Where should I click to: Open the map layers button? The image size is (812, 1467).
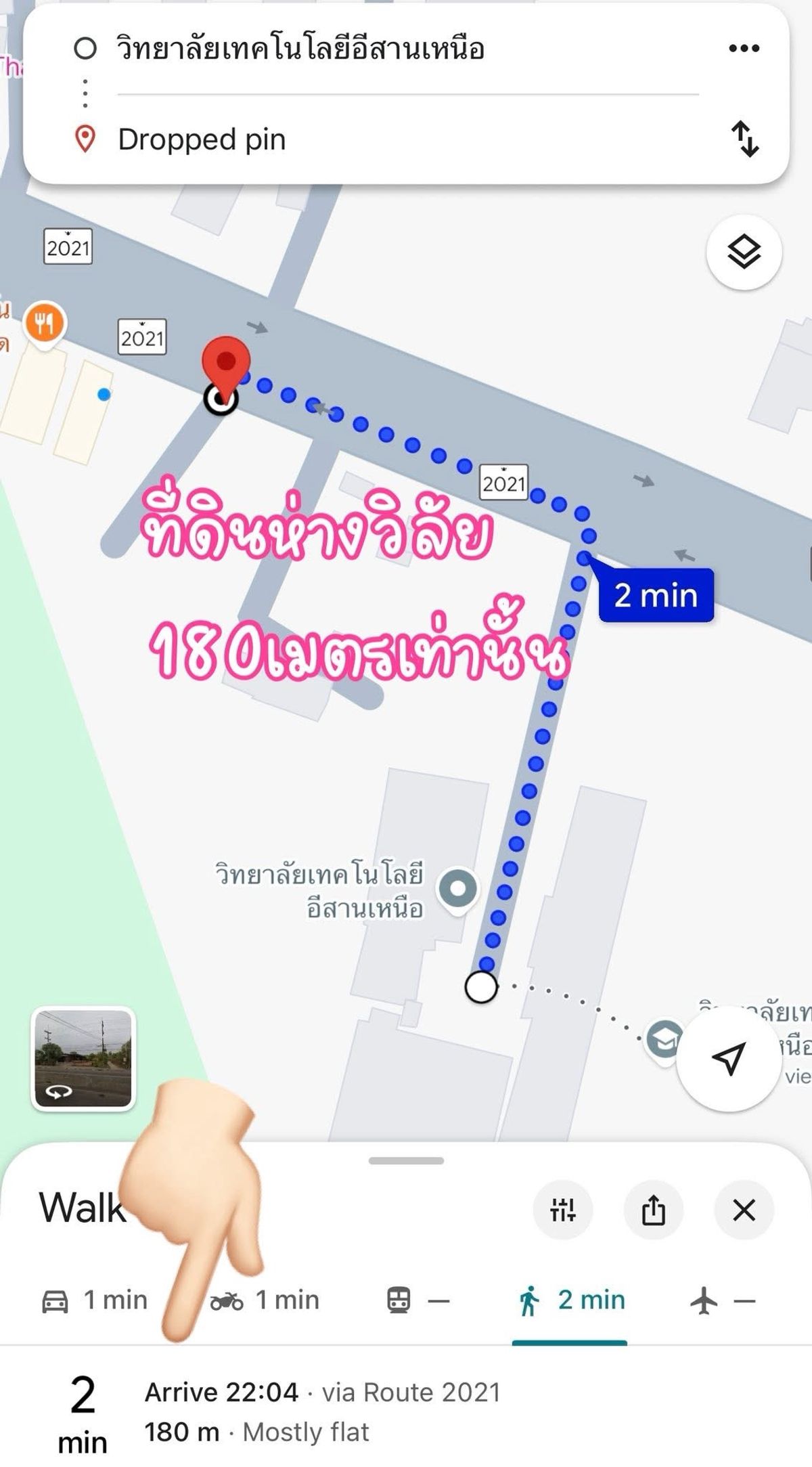click(744, 253)
